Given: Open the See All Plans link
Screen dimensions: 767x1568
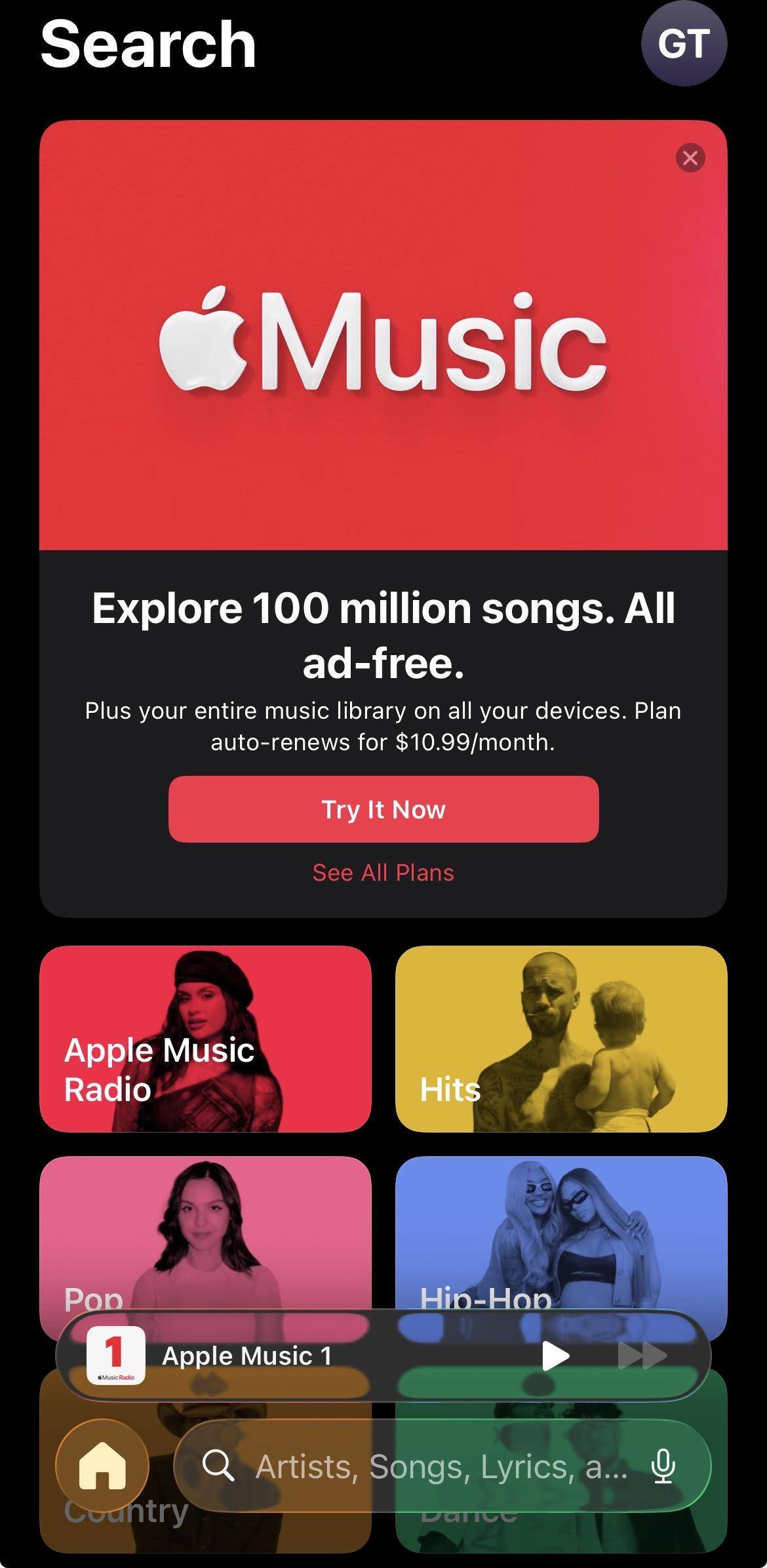Looking at the screenshot, I should (x=383, y=873).
